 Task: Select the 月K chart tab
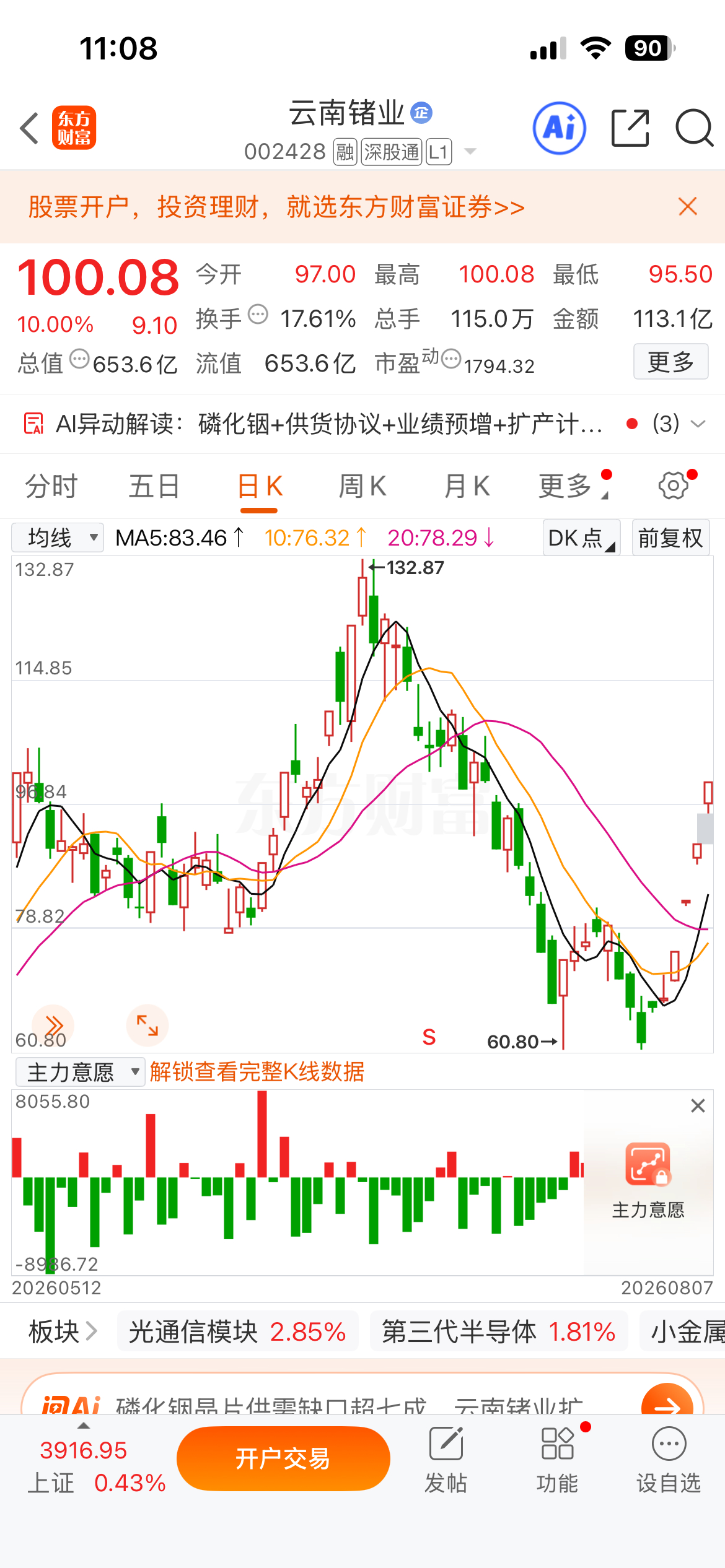[467, 486]
